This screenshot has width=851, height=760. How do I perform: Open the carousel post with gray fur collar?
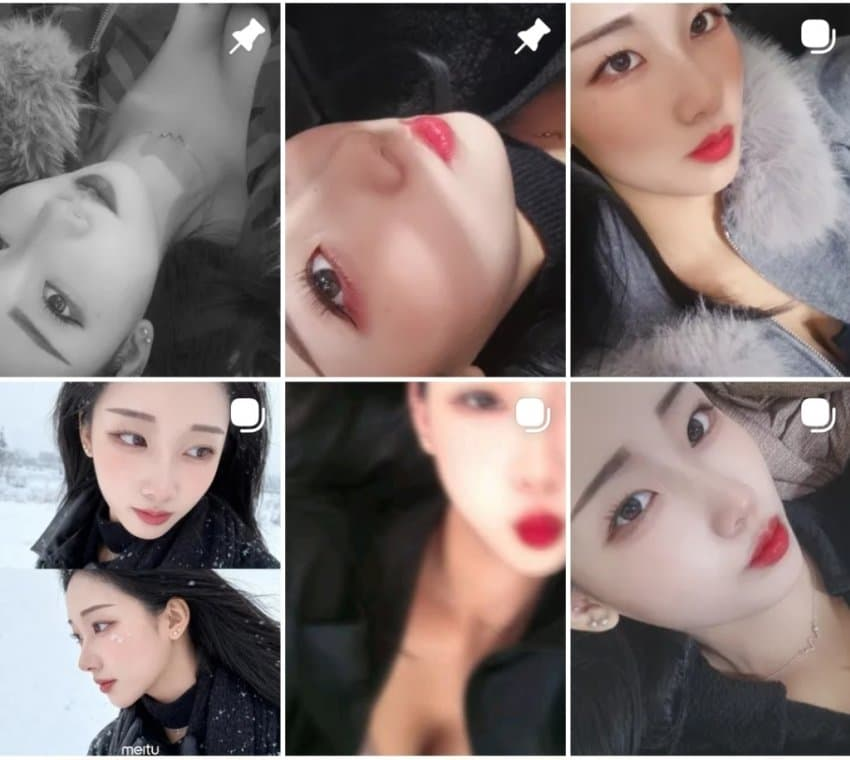(x=710, y=190)
